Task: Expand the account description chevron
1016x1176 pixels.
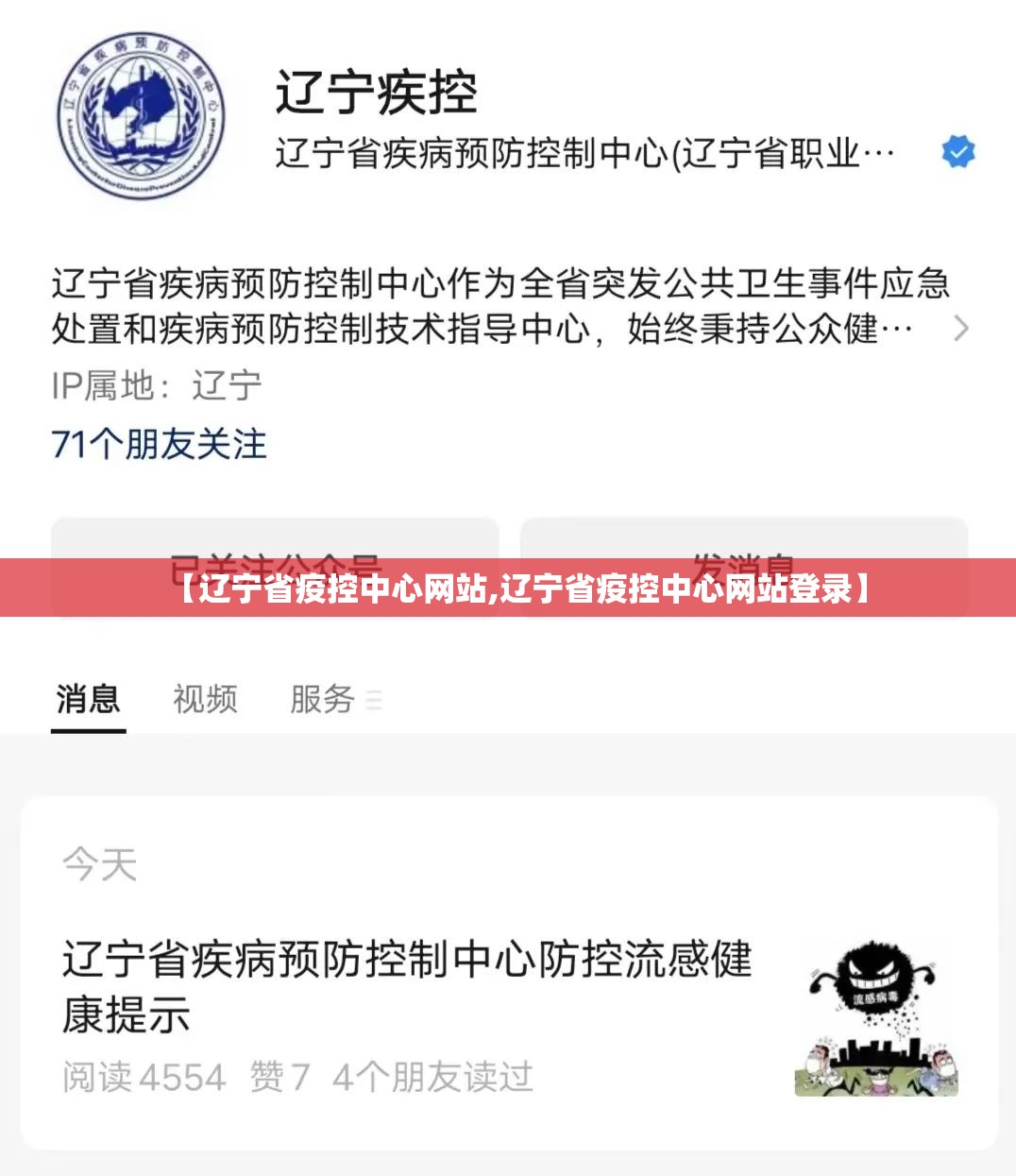Action: tap(960, 329)
